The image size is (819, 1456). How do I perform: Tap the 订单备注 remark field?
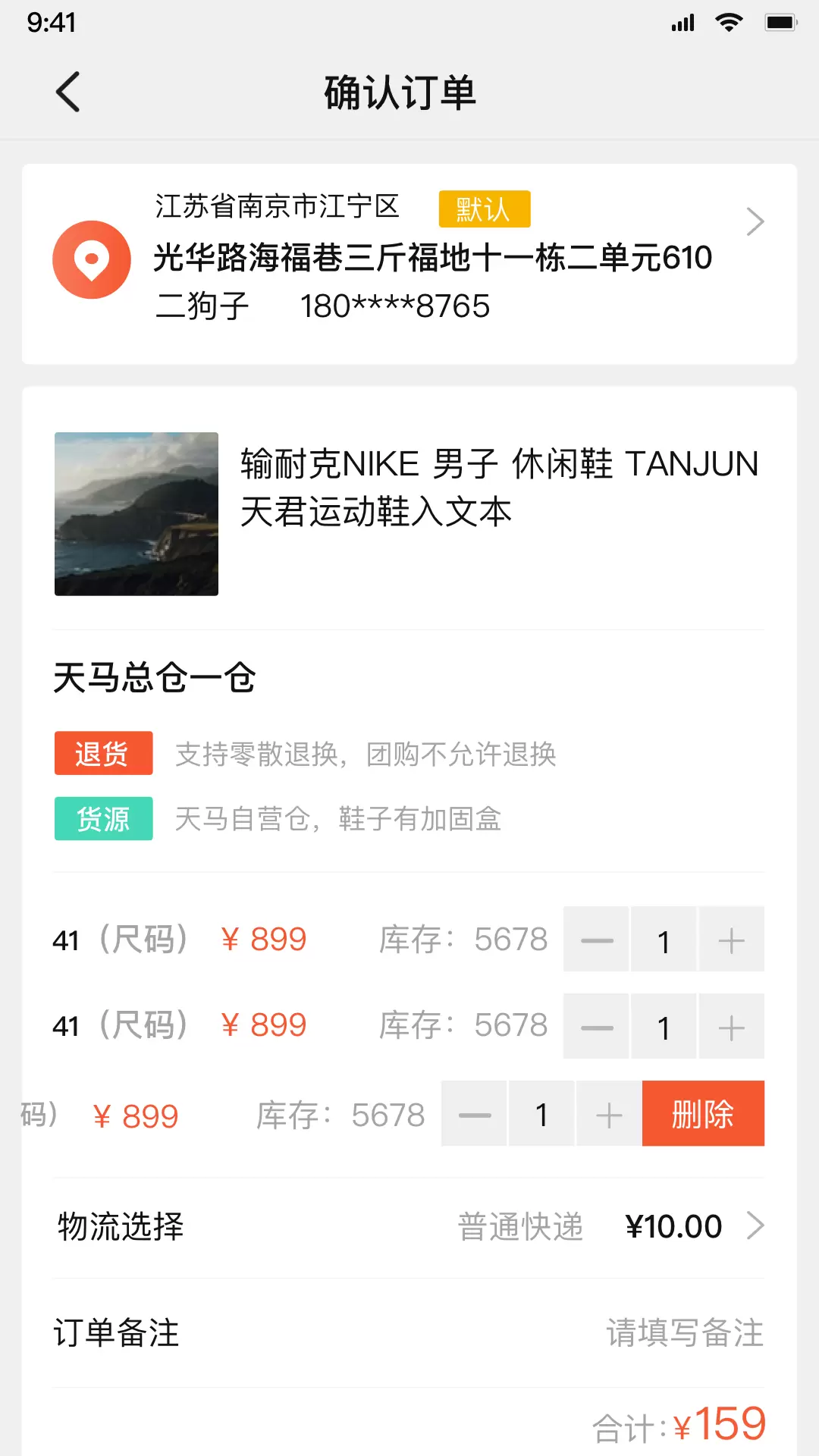click(409, 1332)
